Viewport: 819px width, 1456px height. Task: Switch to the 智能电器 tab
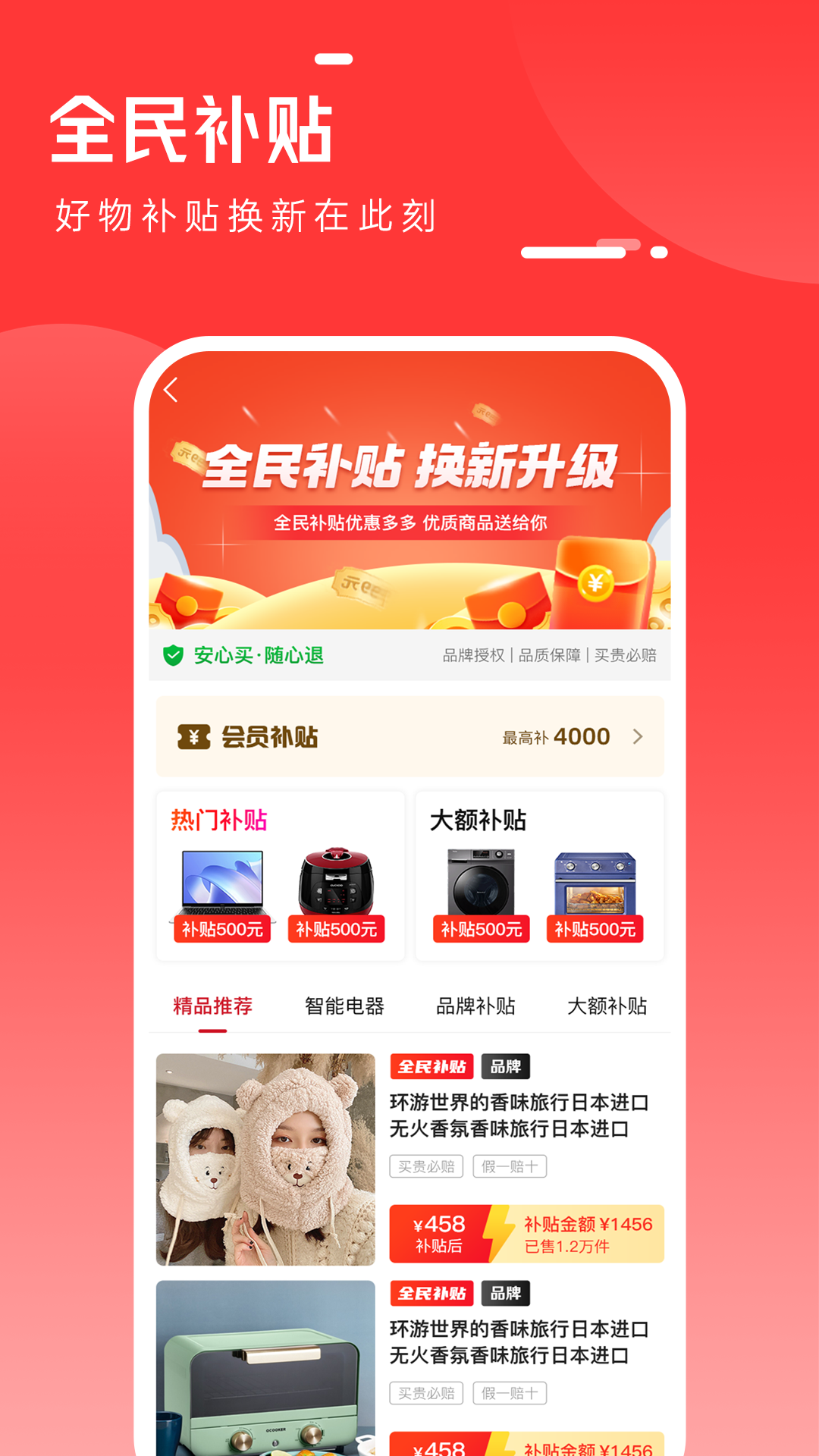[x=345, y=1006]
